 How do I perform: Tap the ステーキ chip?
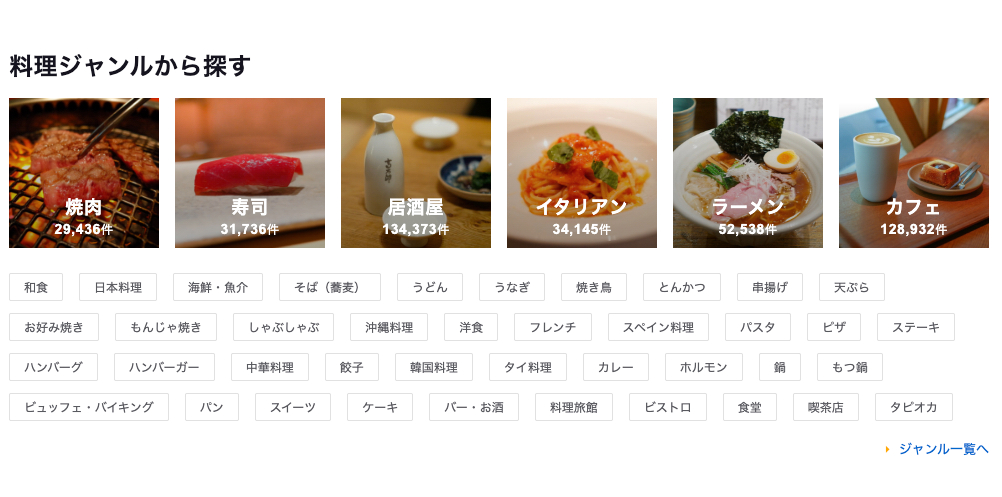pyautogui.click(x=915, y=327)
